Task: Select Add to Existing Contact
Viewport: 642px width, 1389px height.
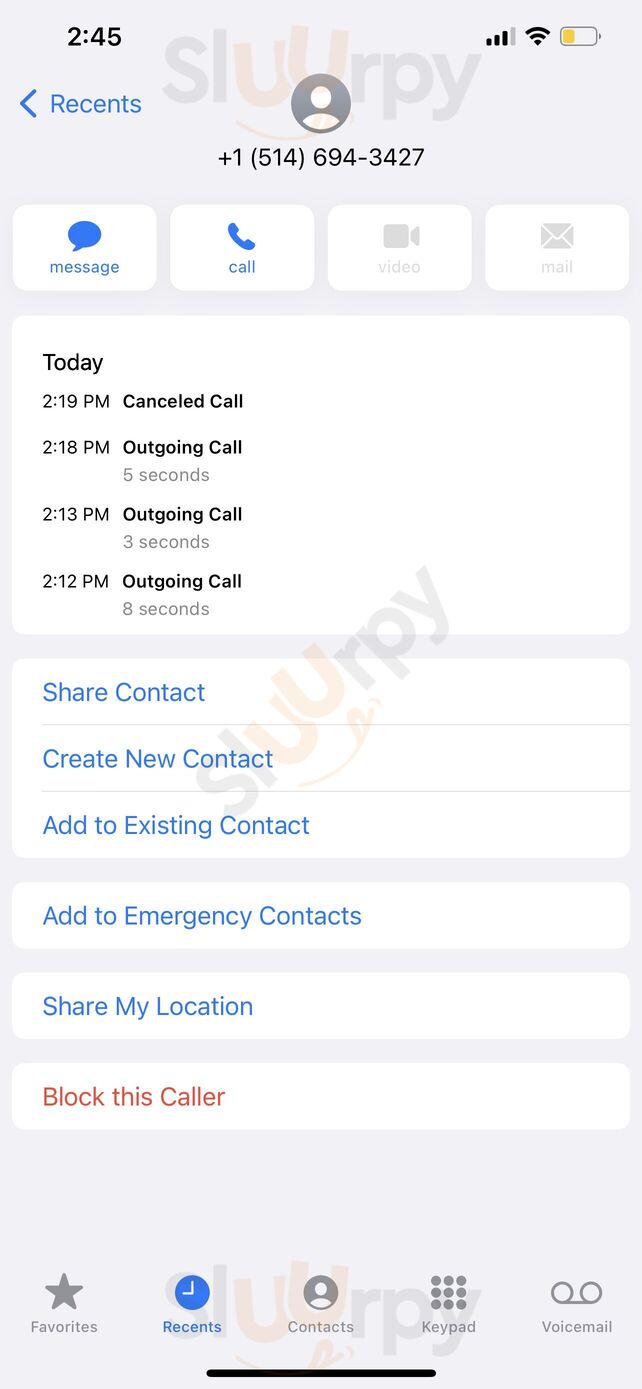Action: pyautogui.click(x=176, y=825)
